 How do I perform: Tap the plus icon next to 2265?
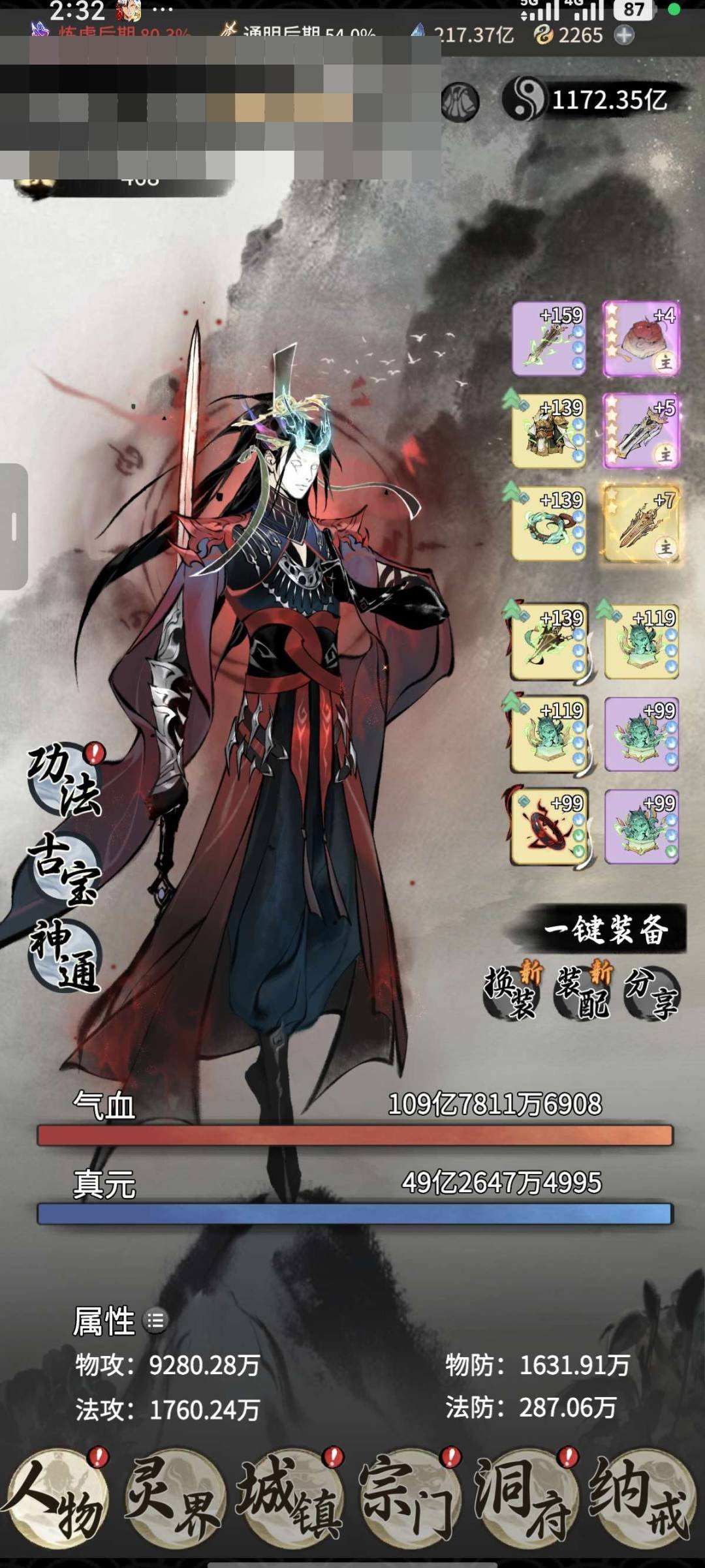point(625,35)
